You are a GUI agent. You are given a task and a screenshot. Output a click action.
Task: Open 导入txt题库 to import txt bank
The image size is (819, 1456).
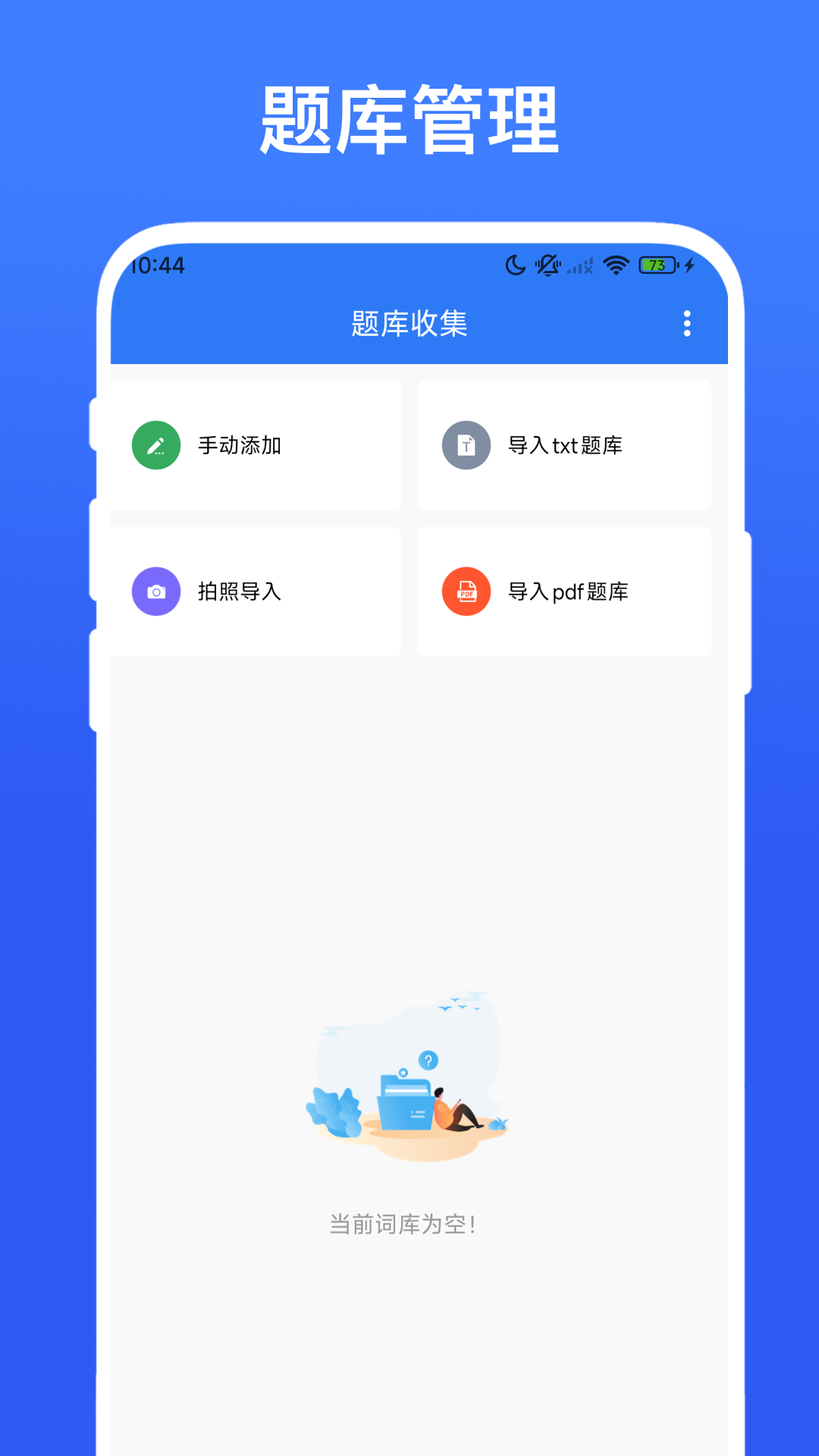[x=565, y=447]
